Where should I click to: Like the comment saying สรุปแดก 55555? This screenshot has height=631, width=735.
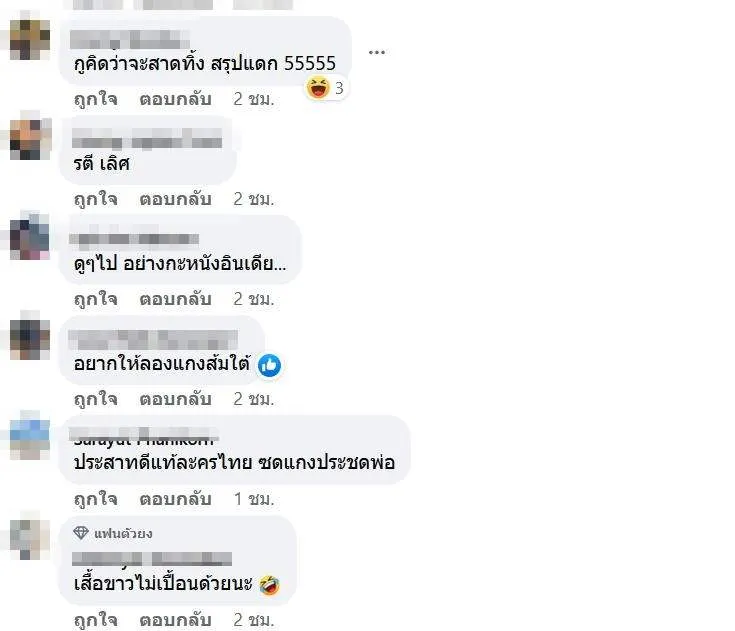click(95, 99)
